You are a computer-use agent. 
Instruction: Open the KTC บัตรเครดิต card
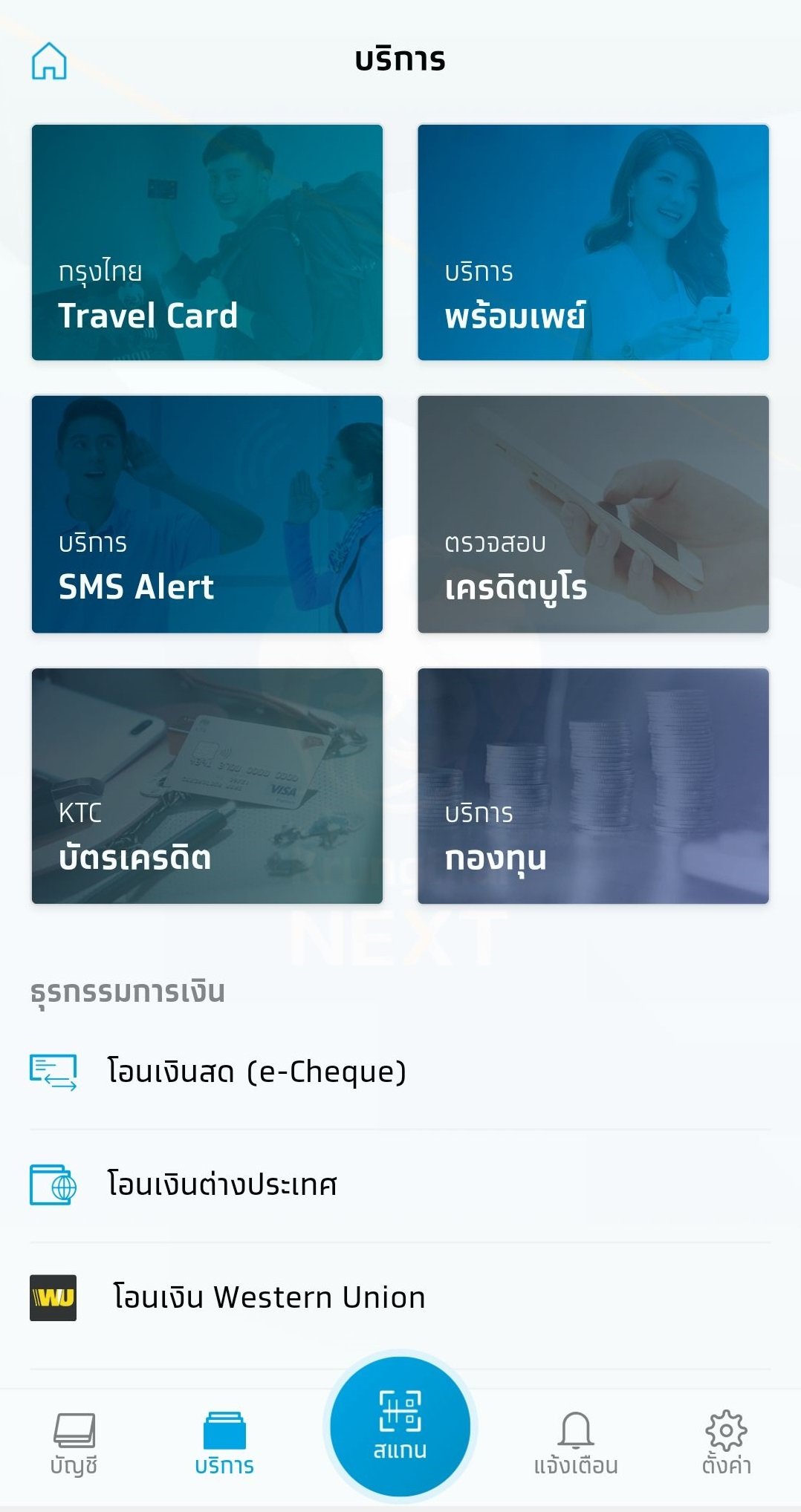(207, 786)
